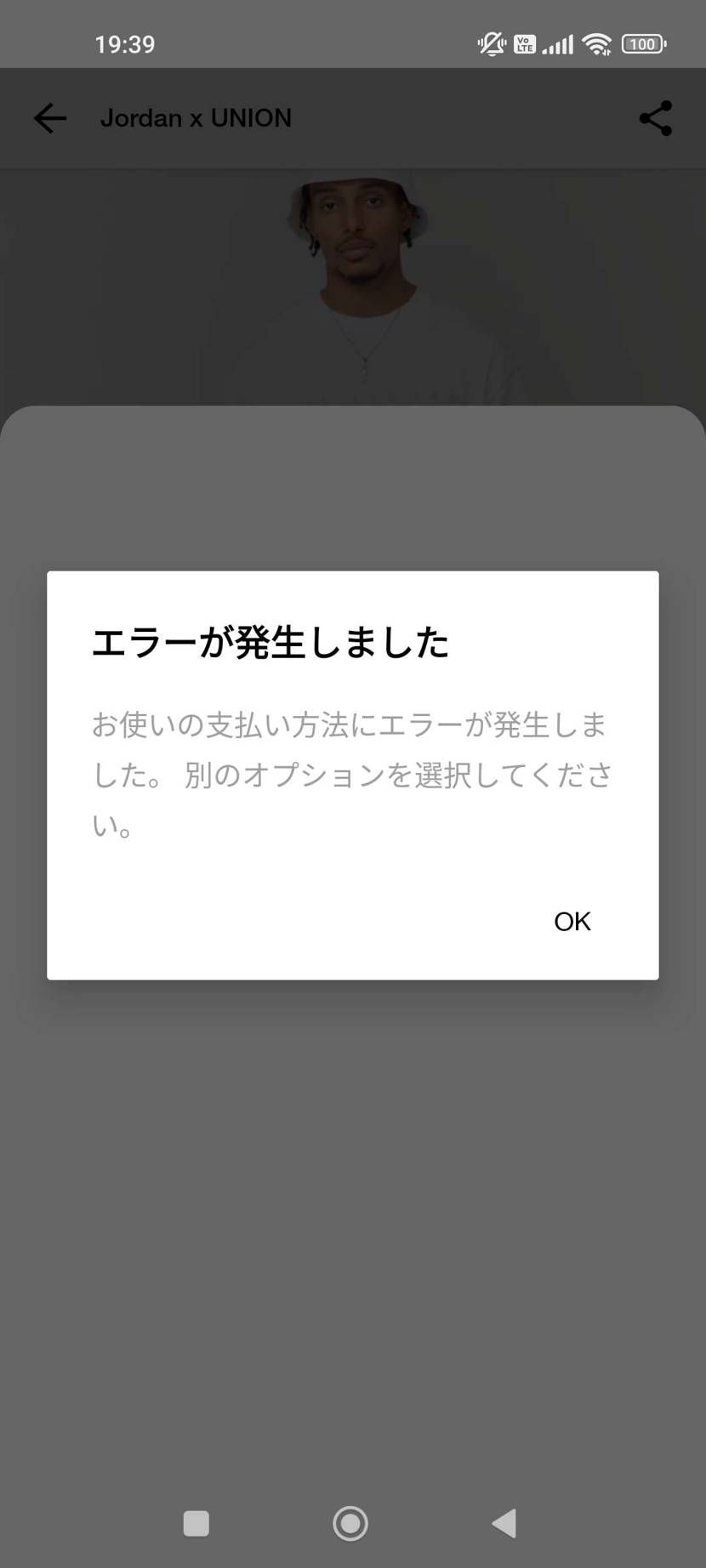Dismiss the error dialog with OK
Screen dimensions: 706x1568
572,921
